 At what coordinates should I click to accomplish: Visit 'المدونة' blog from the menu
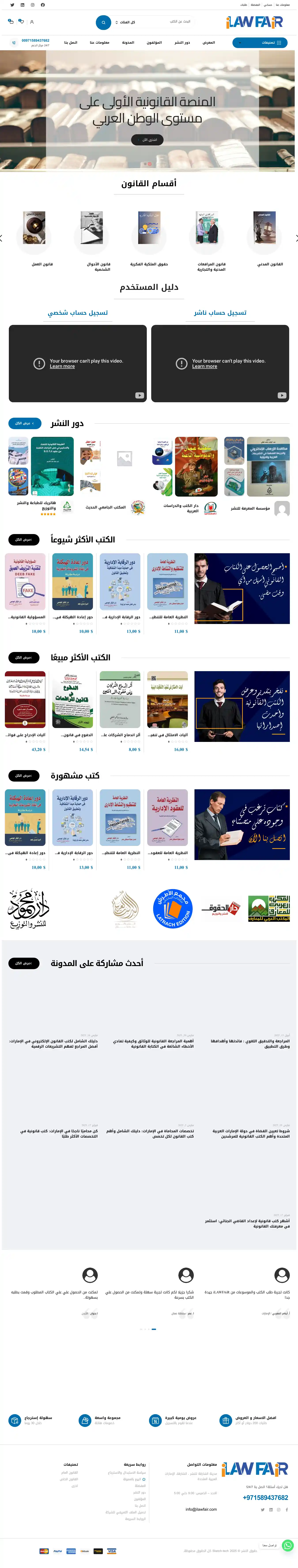coord(128,43)
